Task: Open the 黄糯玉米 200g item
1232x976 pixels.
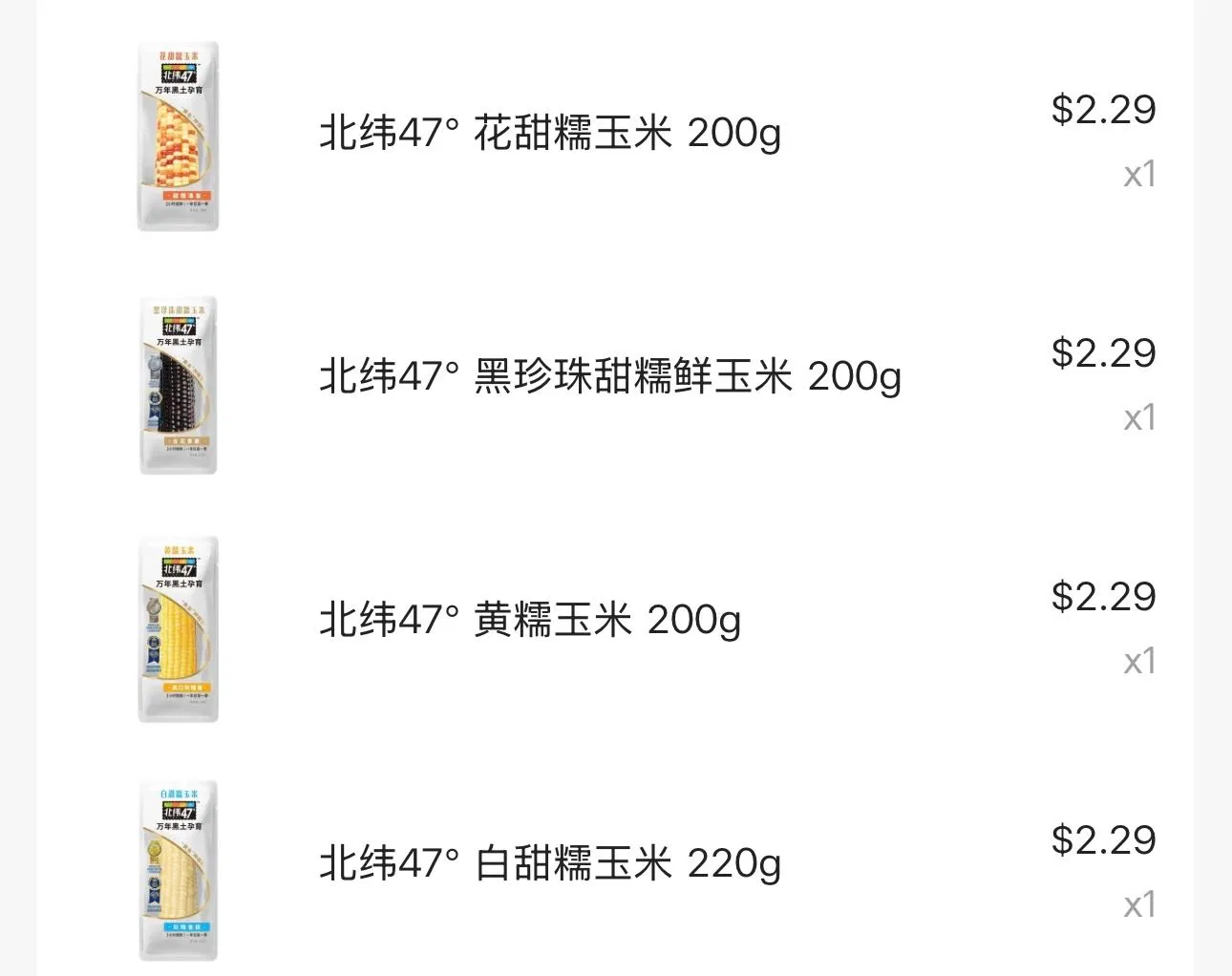Action: [x=530, y=620]
